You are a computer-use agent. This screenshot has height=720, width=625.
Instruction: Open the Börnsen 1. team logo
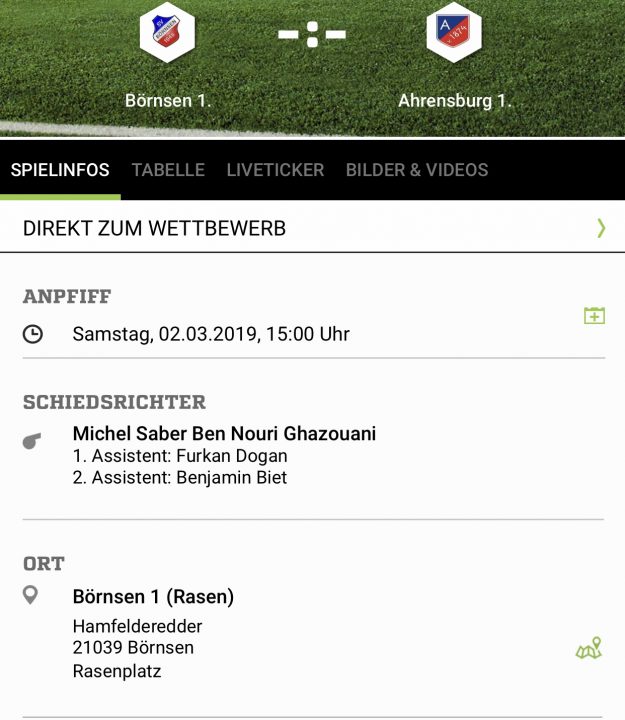pos(167,32)
